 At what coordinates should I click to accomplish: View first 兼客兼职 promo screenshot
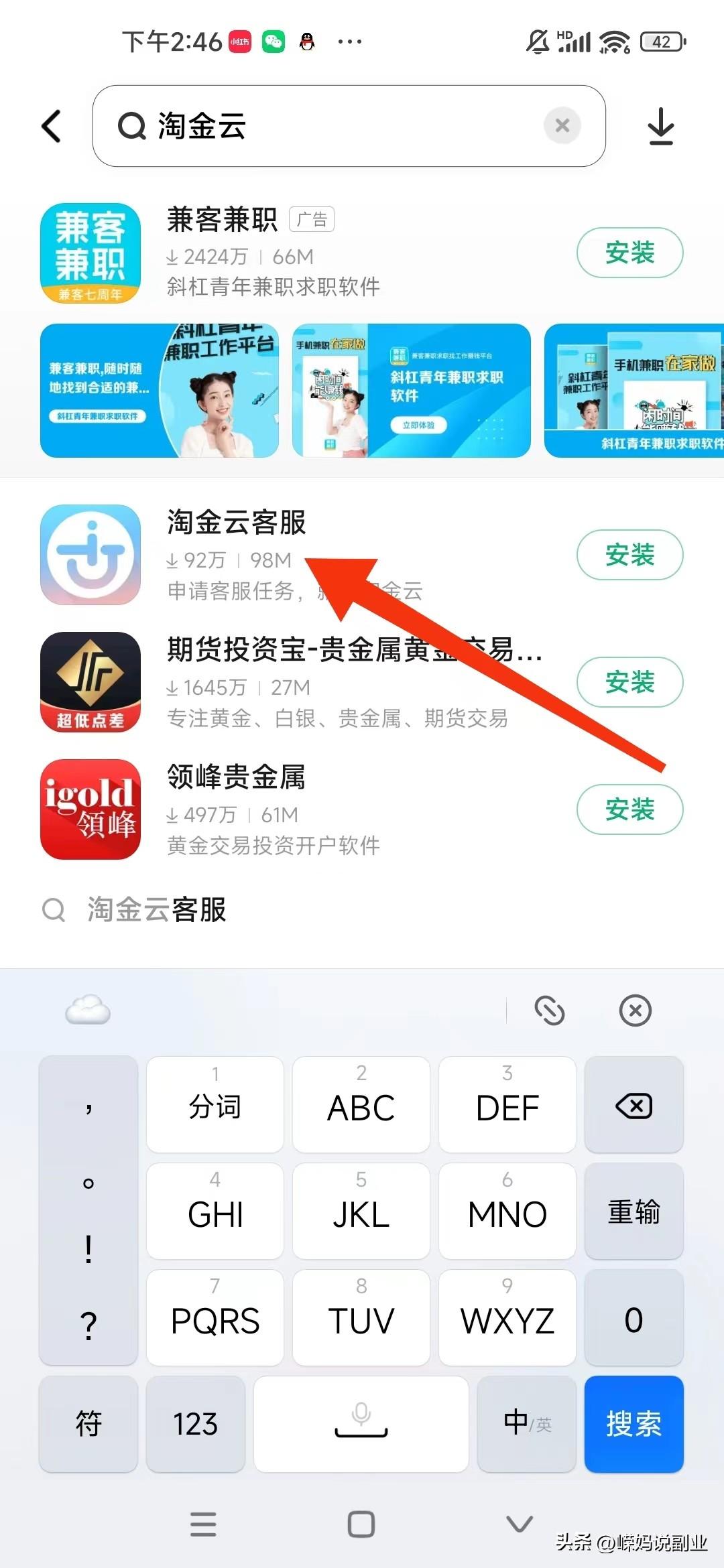[160, 391]
